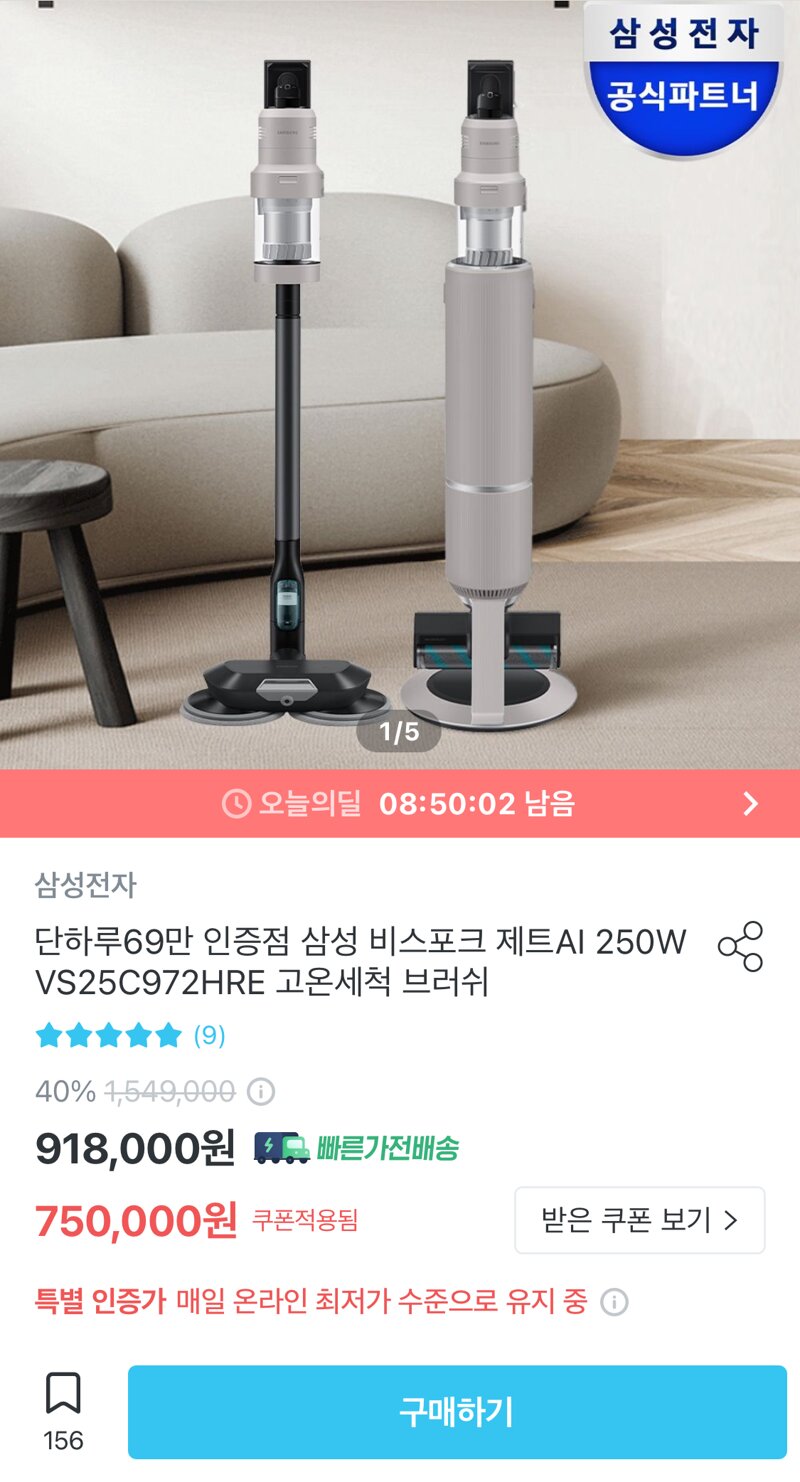This screenshot has width=800, height=1482.
Task: Show info about 특별 인증가
Action: point(614,1303)
